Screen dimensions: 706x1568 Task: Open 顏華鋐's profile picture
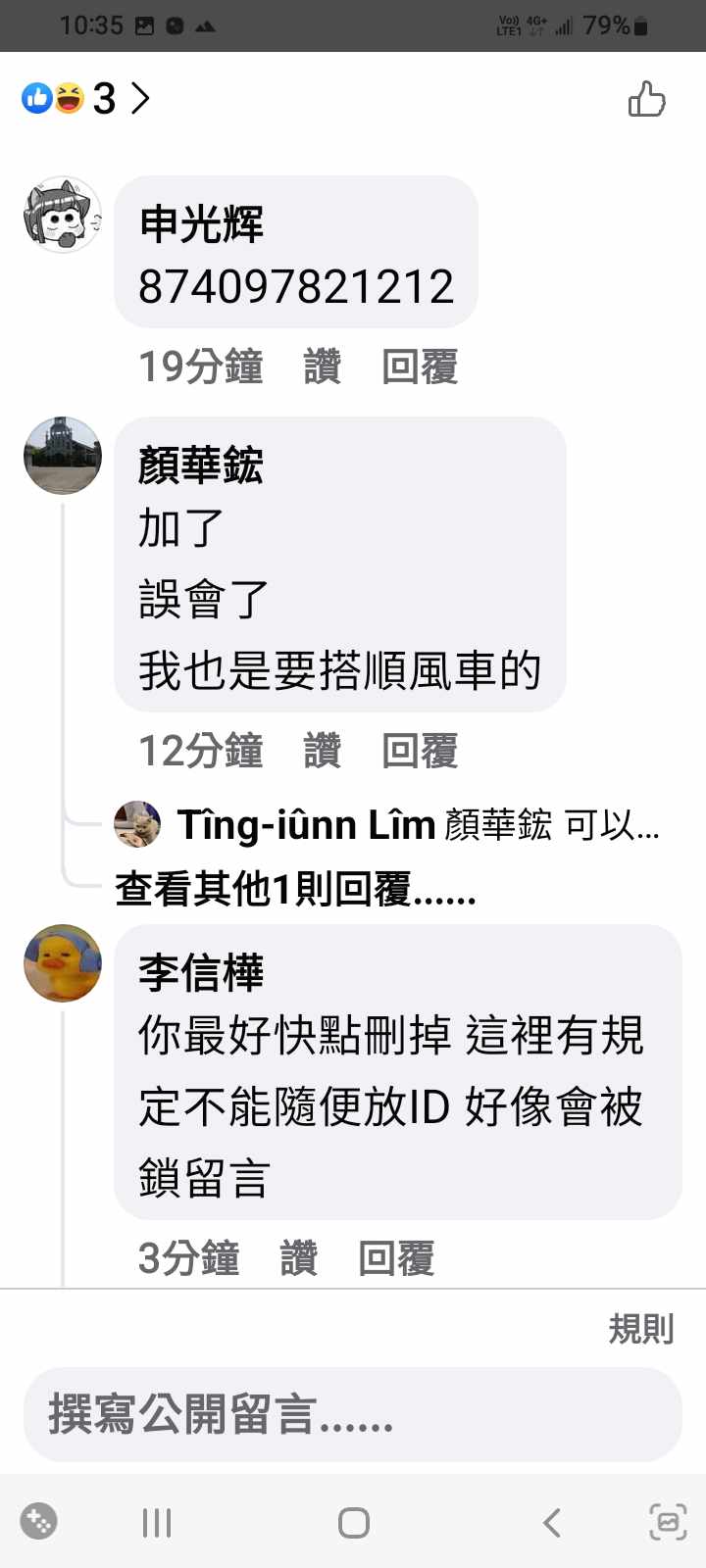pos(63,455)
